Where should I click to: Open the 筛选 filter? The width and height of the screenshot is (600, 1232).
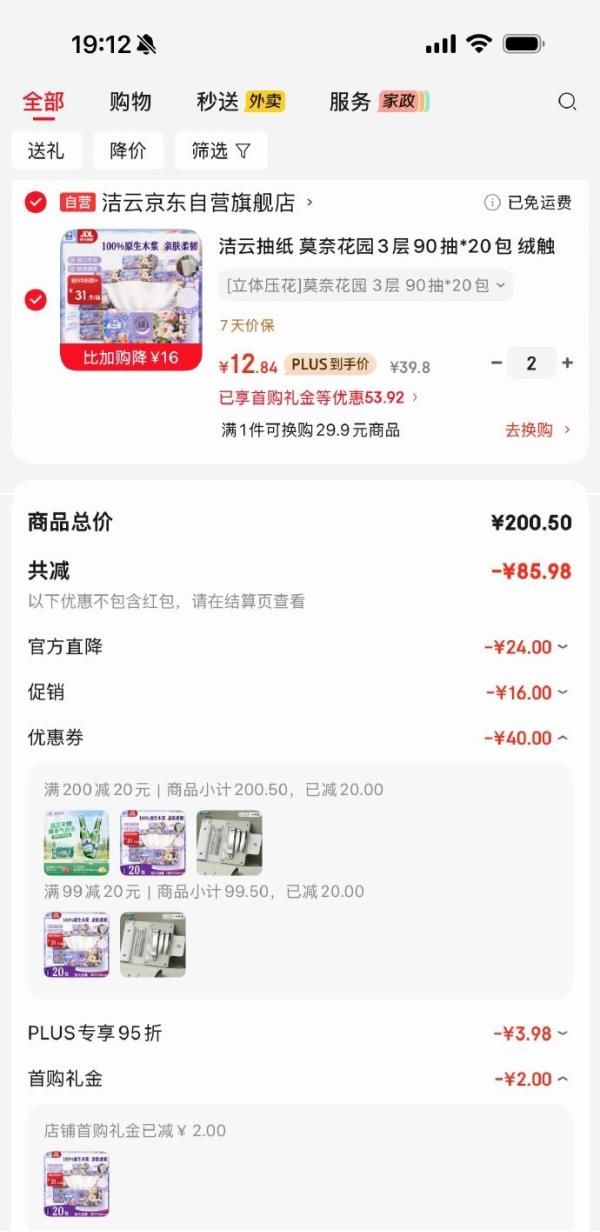click(x=221, y=151)
